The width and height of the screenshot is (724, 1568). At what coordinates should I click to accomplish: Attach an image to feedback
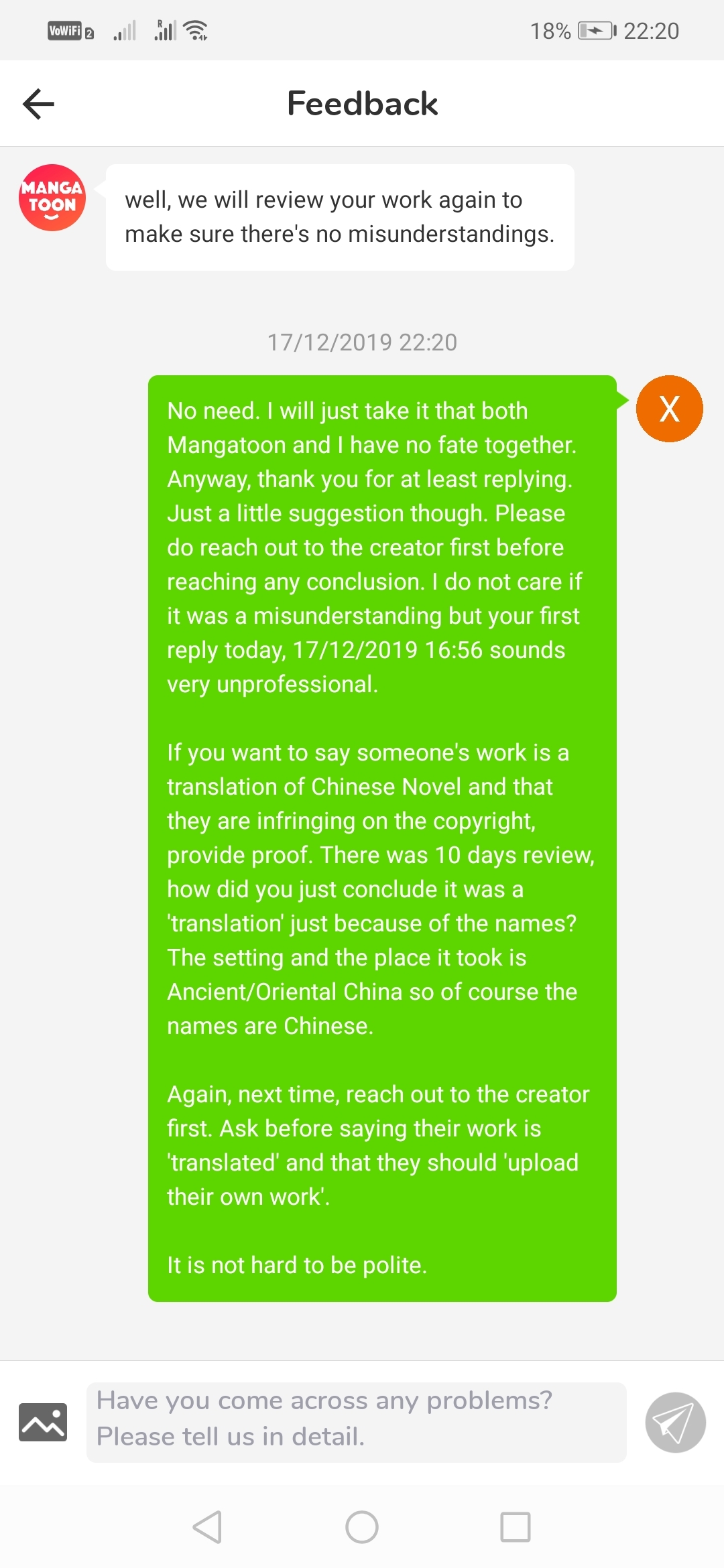[43, 1422]
